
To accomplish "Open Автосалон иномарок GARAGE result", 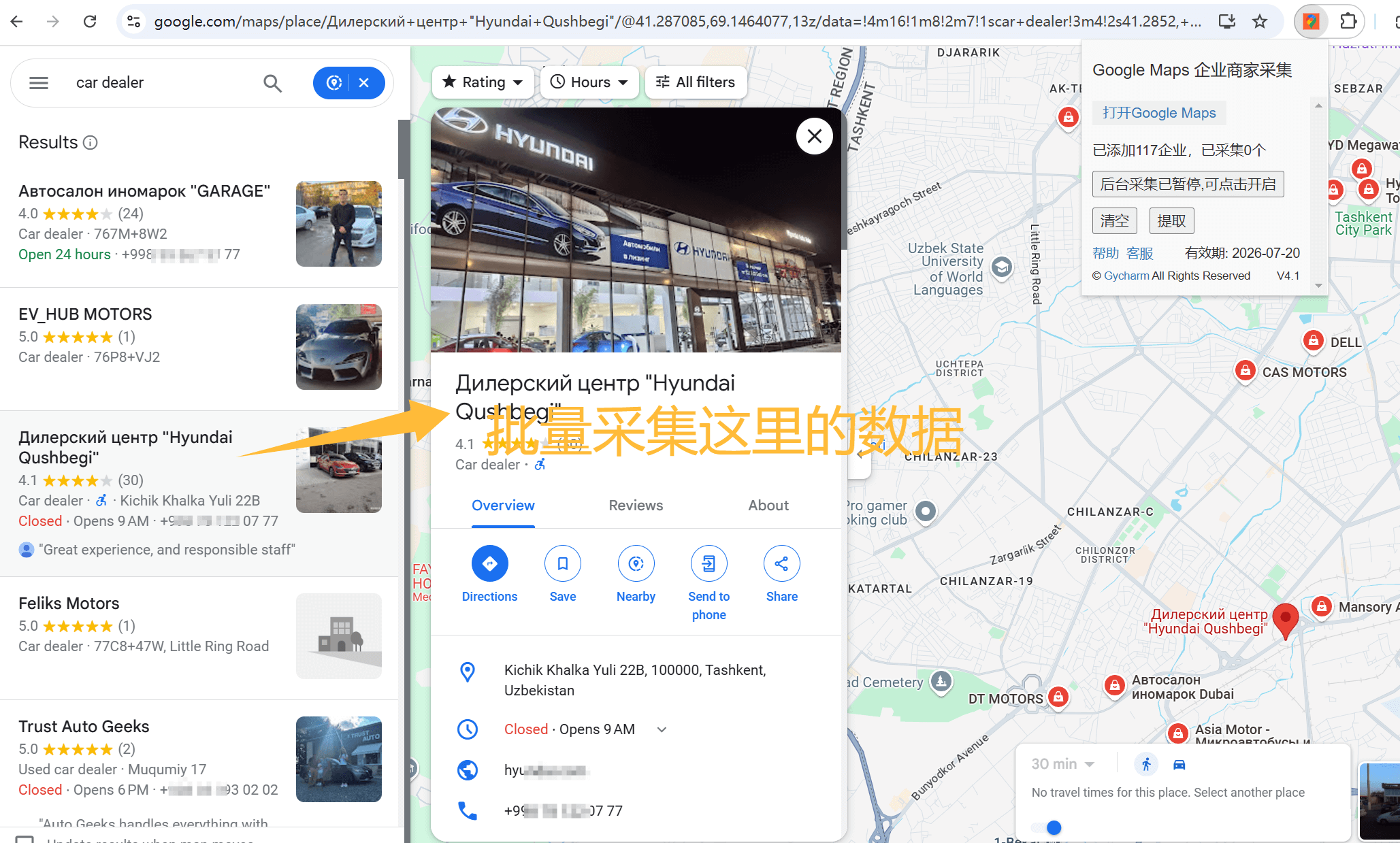I will point(144,191).
